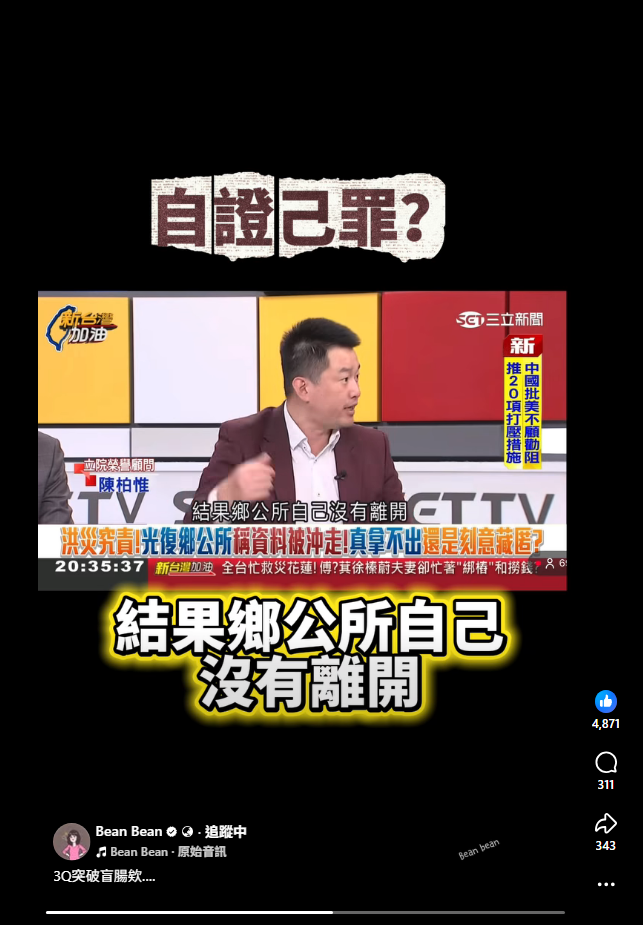Expand the caption 3Q突破盲腸欸

[105, 876]
